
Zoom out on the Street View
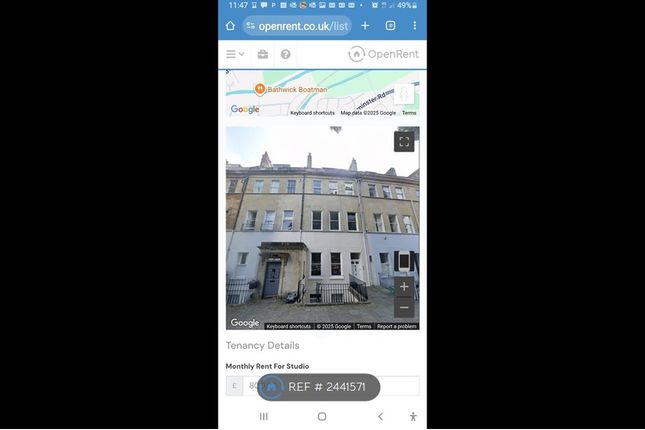pos(404,307)
